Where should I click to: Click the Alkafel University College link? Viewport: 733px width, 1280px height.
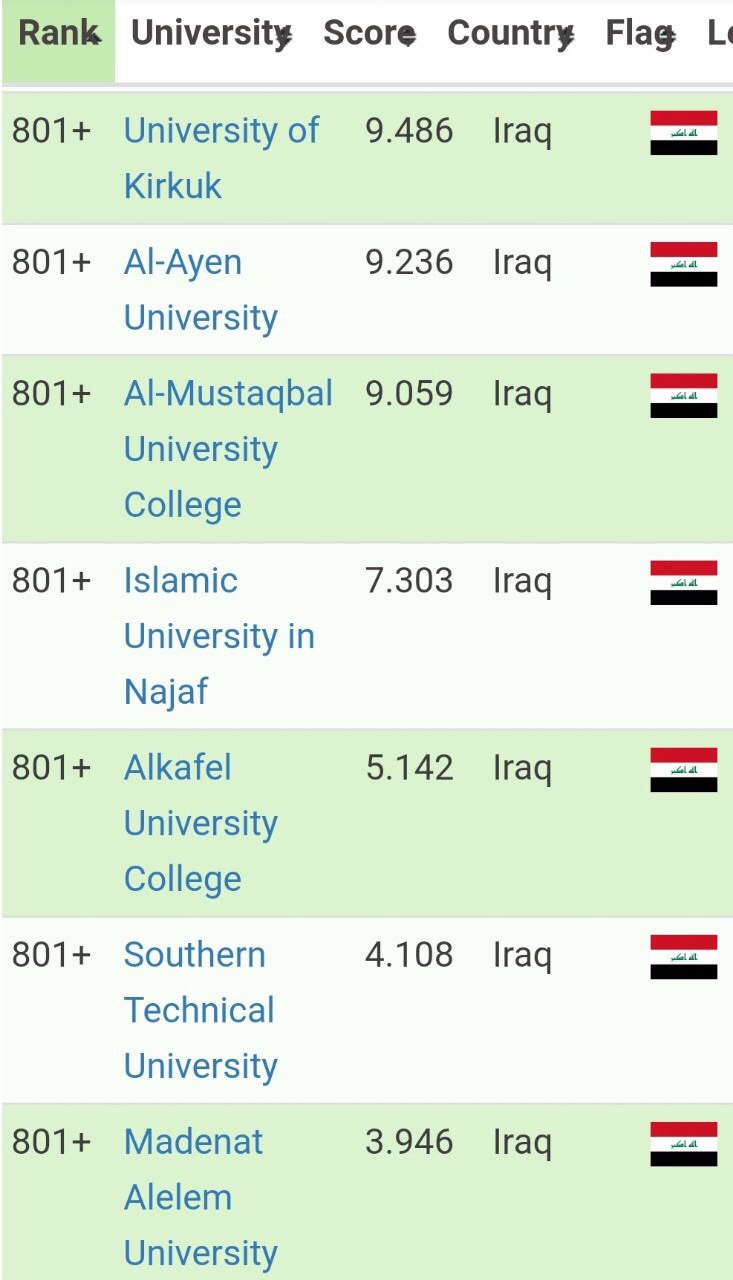tap(200, 822)
